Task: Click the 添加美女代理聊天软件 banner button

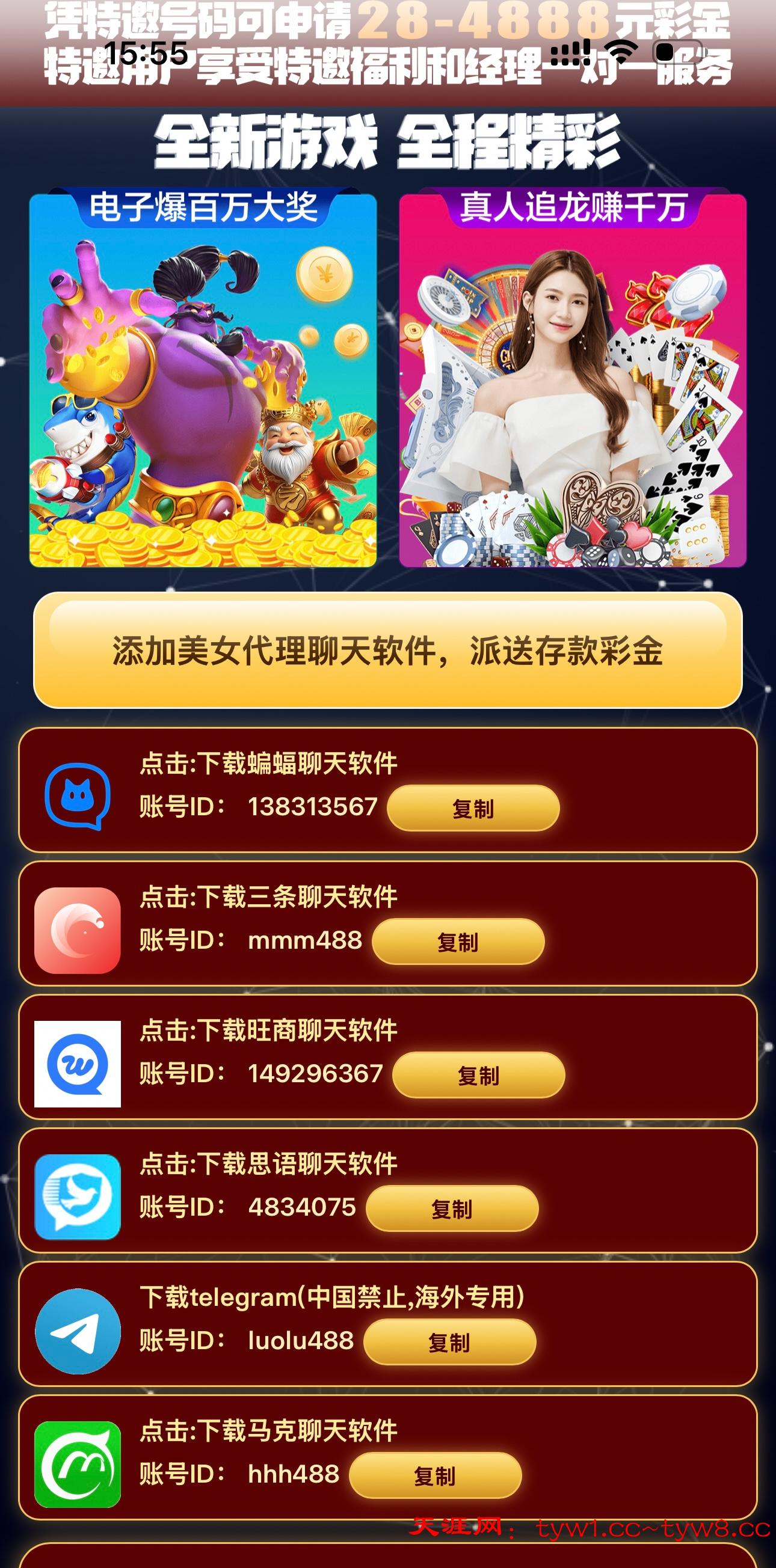Action: 388,652
